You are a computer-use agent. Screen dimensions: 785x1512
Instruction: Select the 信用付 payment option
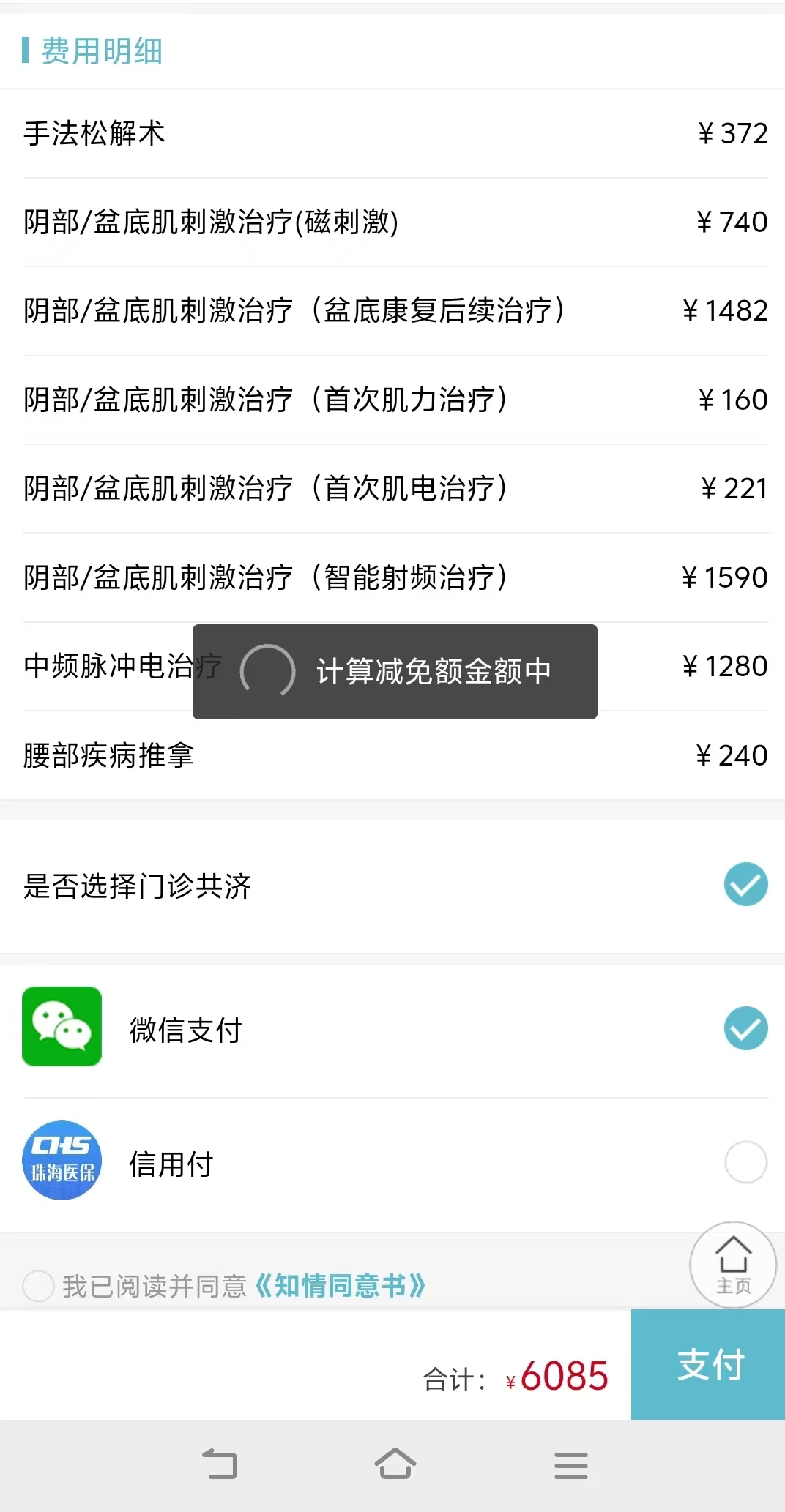(x=745, y=1161)
